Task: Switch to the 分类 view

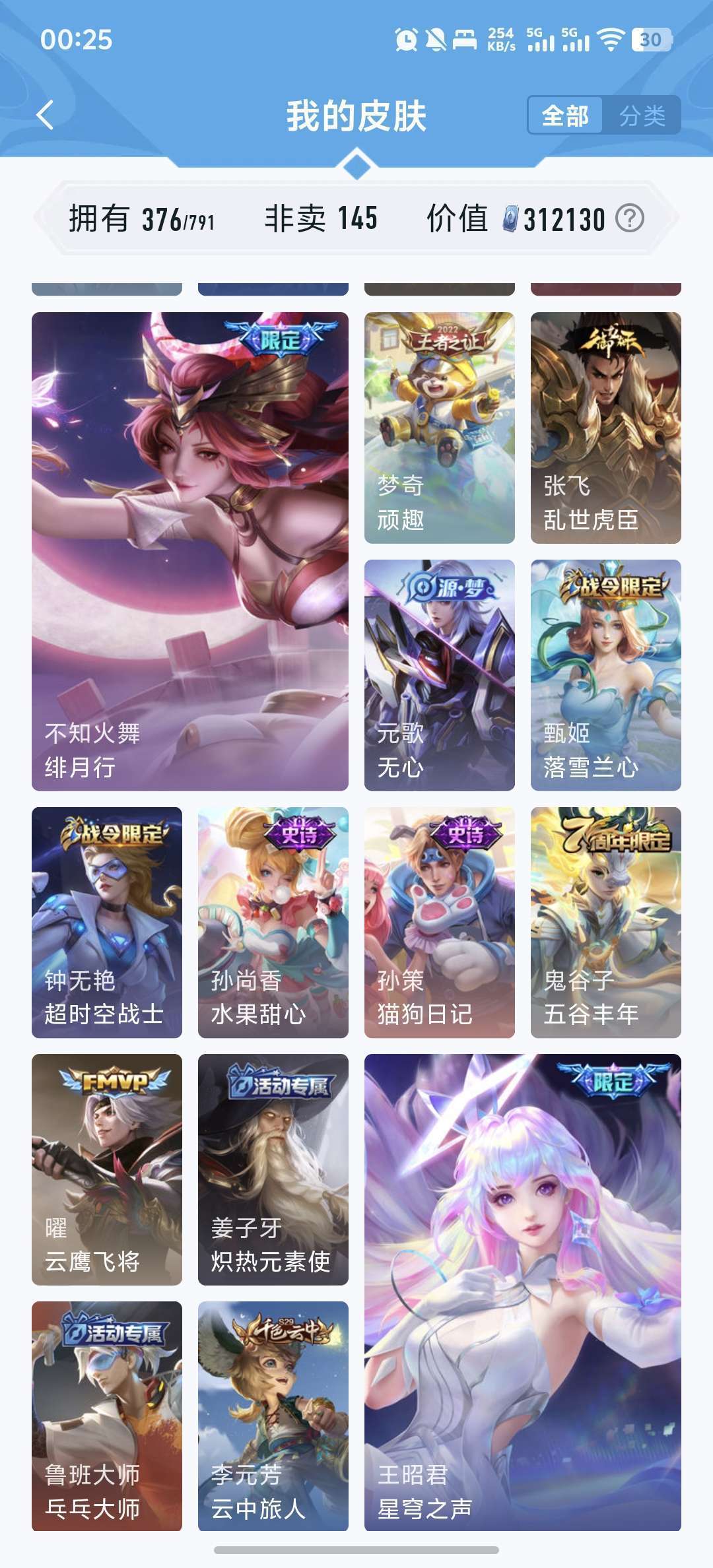Action: click(642, 115)
